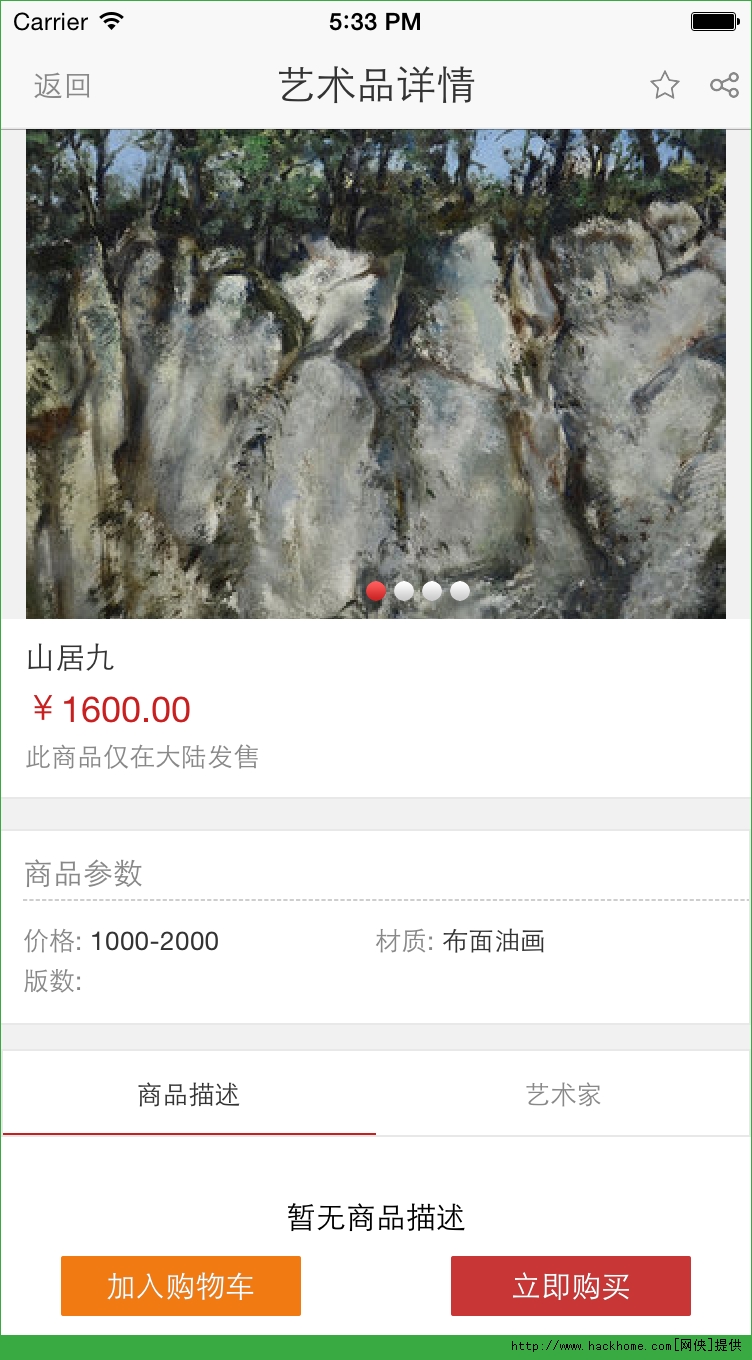Share this artwork
The height and width of the screenshot is (1360, 752).
(724, 86)
